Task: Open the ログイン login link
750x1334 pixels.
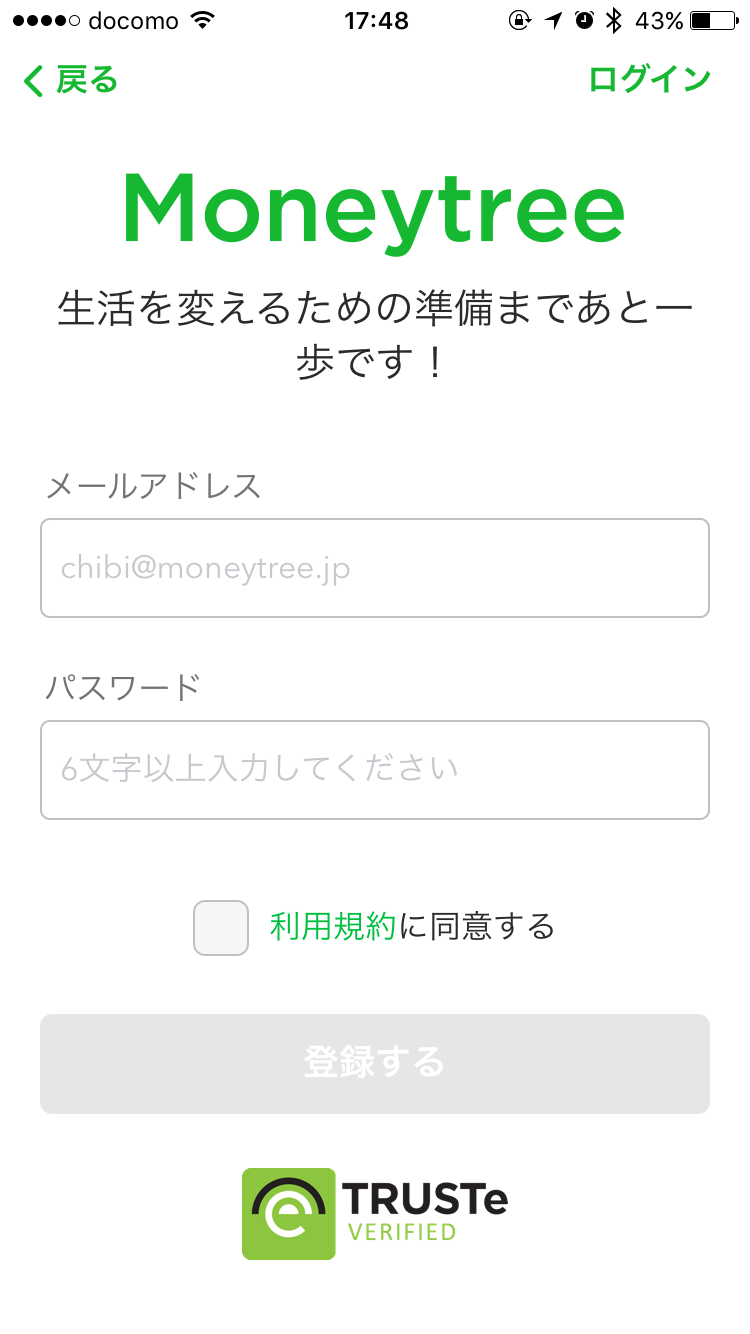Action: (x=649, y=80)
